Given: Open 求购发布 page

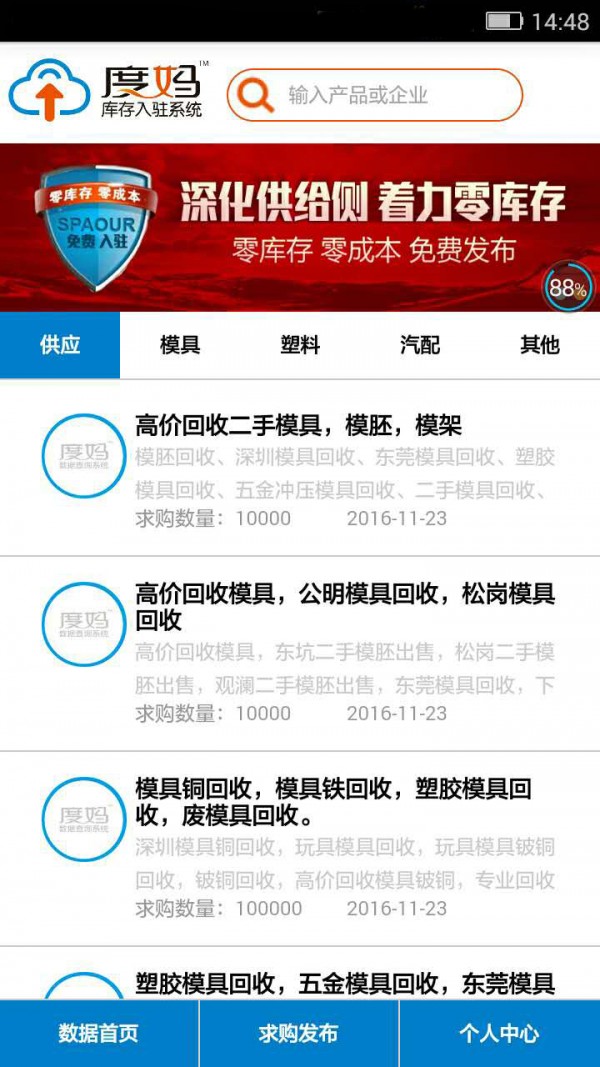Looking at the screenshot, I should coord(298,1033).
